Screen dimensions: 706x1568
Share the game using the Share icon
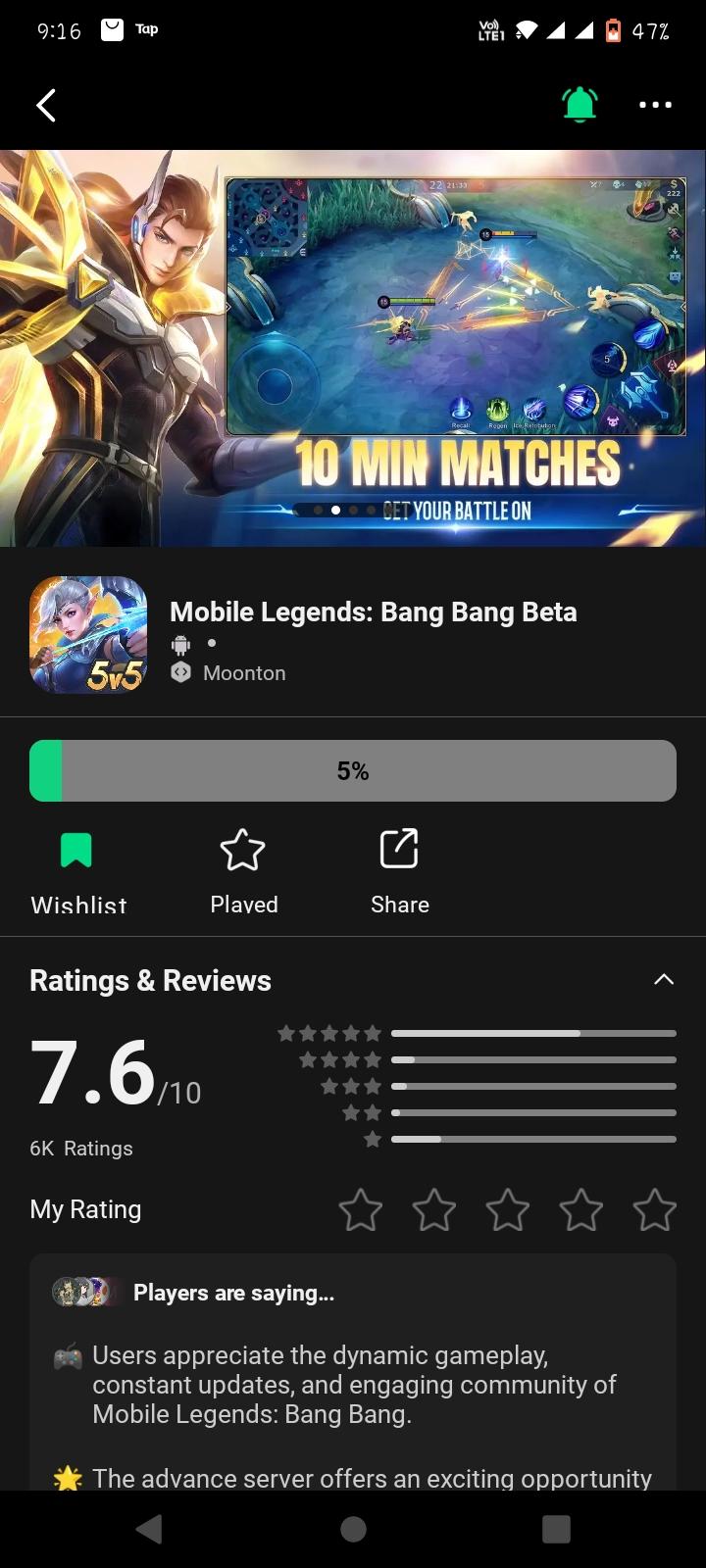(x=399, y=851)
